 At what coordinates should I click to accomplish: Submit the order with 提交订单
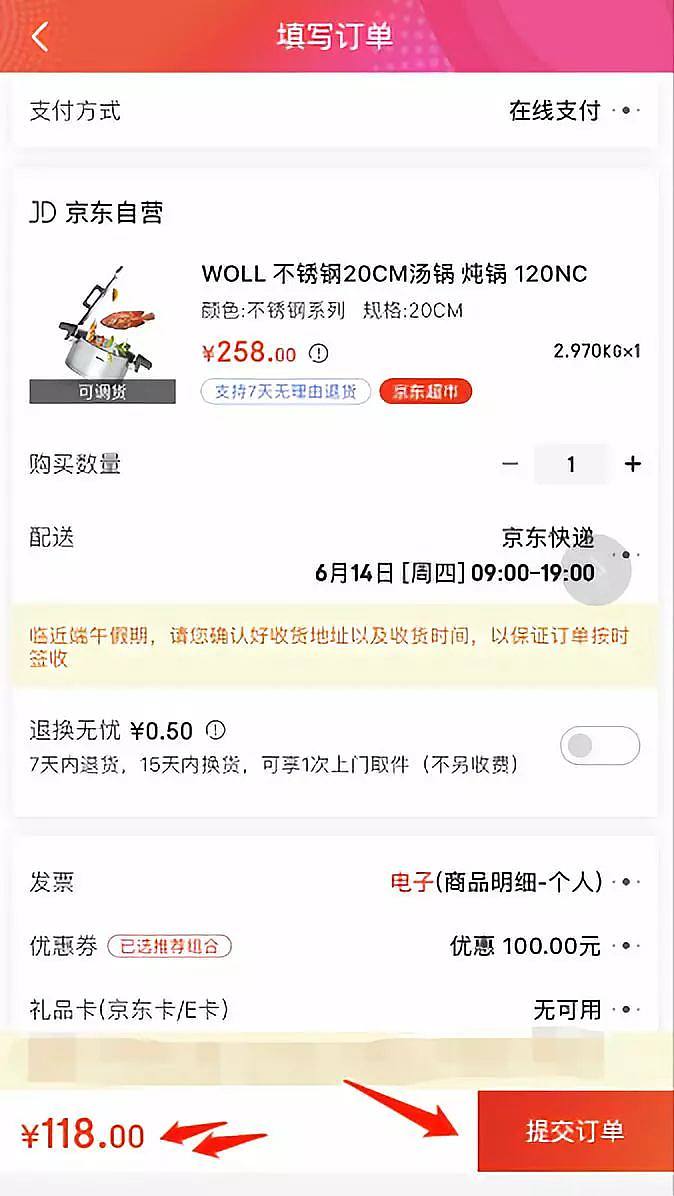coord(575,1131)
